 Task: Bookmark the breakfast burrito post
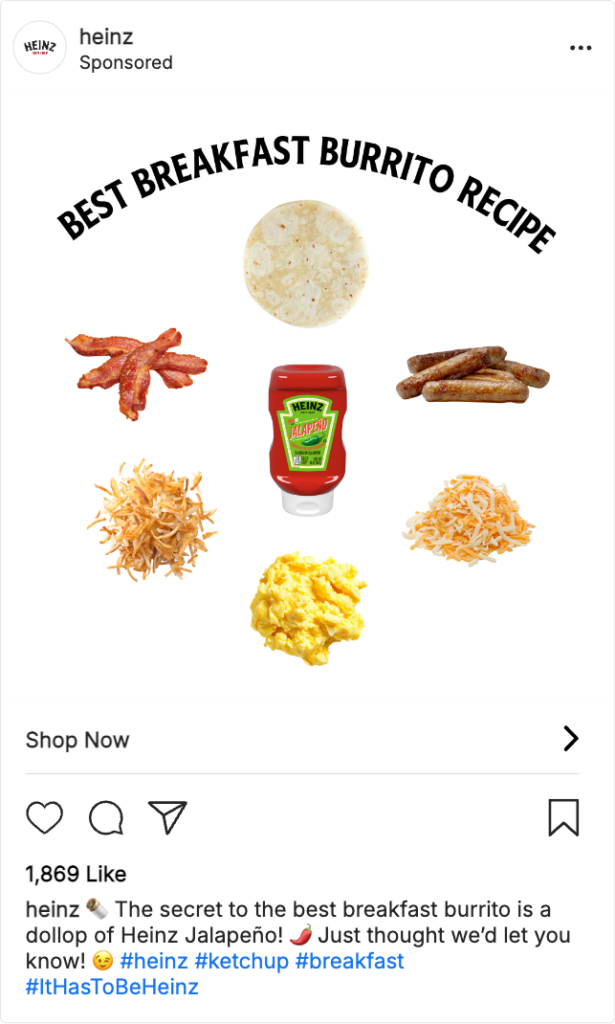[563, 817]
